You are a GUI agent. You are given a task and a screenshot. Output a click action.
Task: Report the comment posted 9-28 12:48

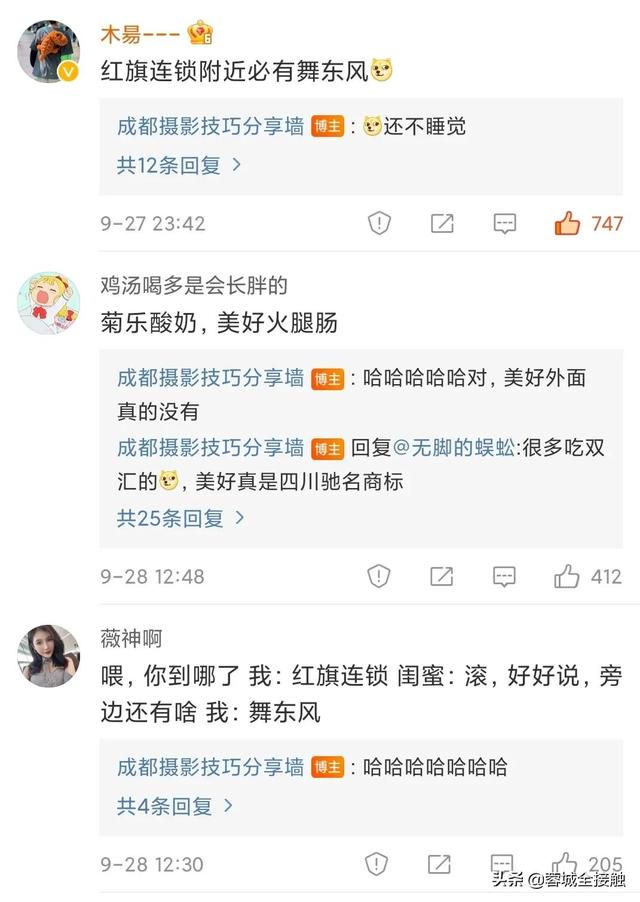379,576
